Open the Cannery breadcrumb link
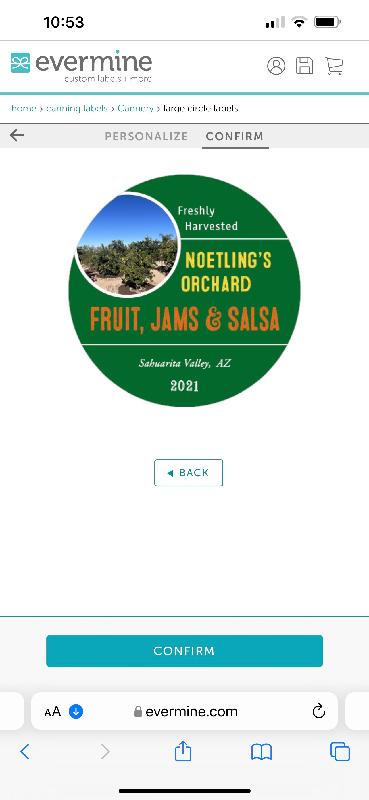369x800 pixels. tap(135, 108)
